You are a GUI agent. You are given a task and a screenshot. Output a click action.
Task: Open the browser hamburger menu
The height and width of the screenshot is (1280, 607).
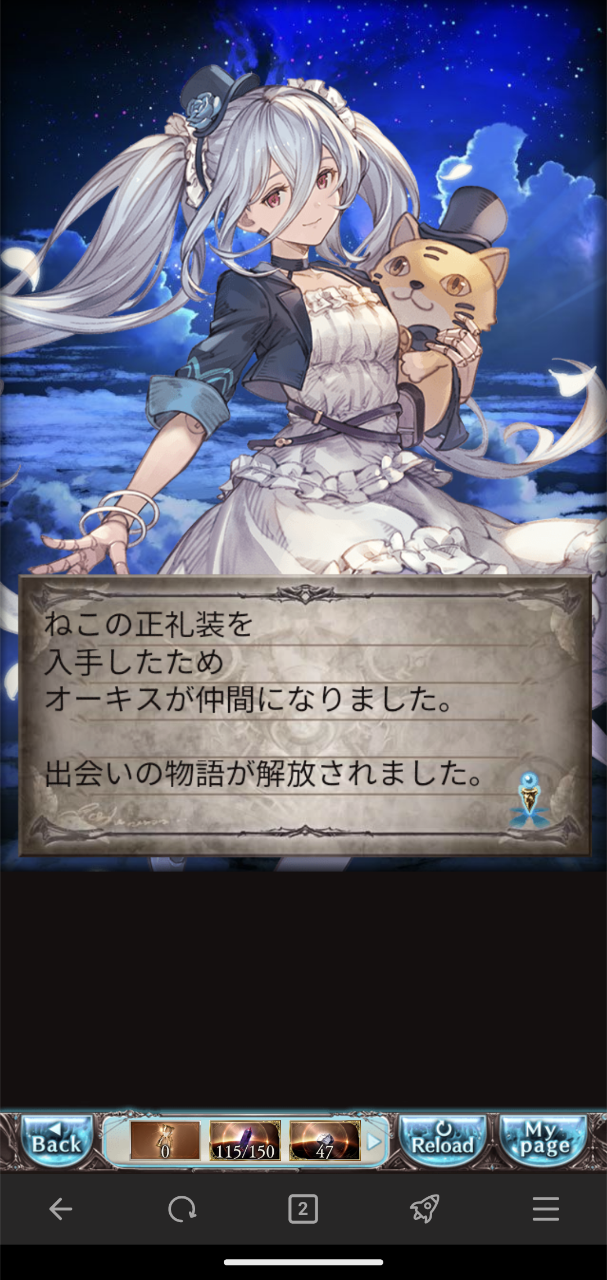(x=545, y=1209)
